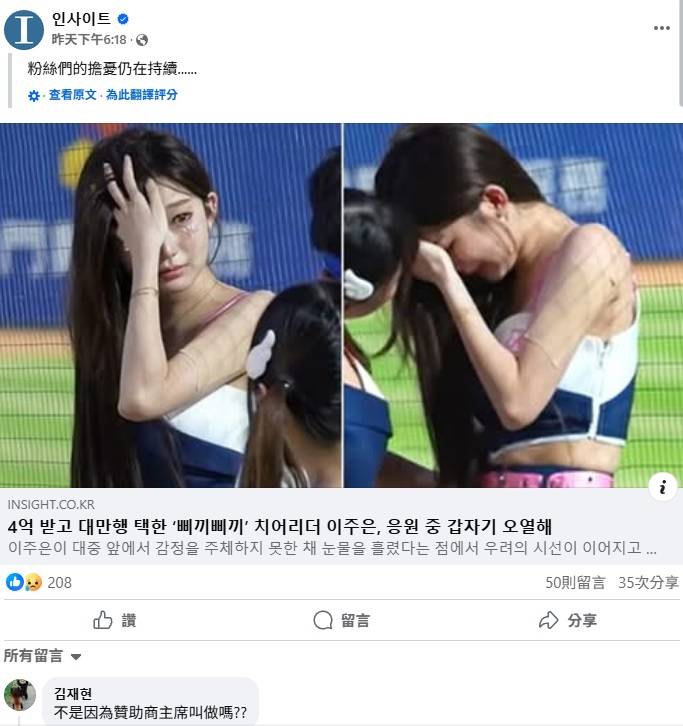
Task: Show info icon about the article link
Action: click(662, 487)
